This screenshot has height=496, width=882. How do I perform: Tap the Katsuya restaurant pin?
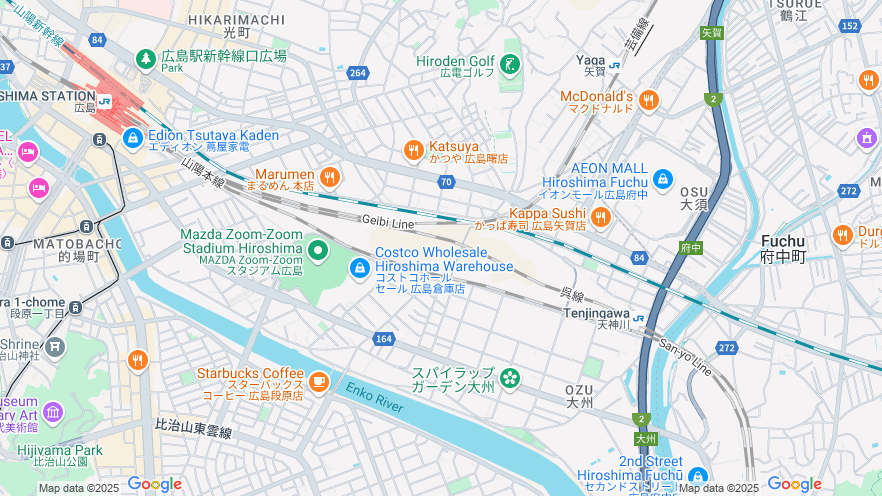coord(413,150)
